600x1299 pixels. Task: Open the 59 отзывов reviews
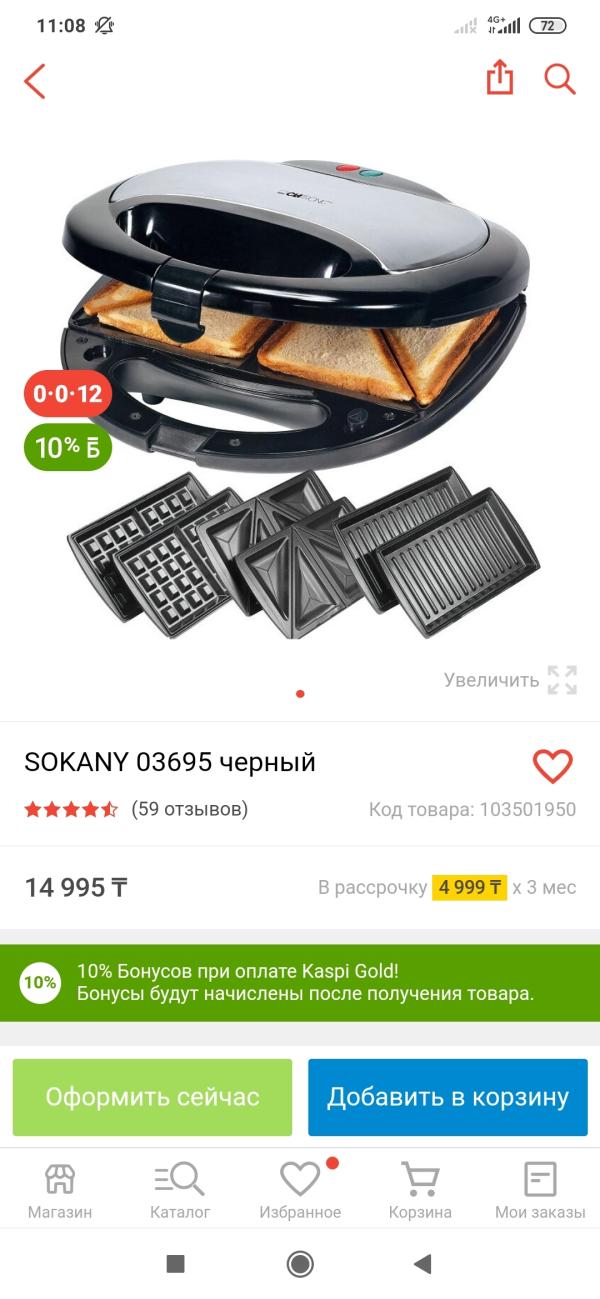pyautogui.click(x=190, y=809)
